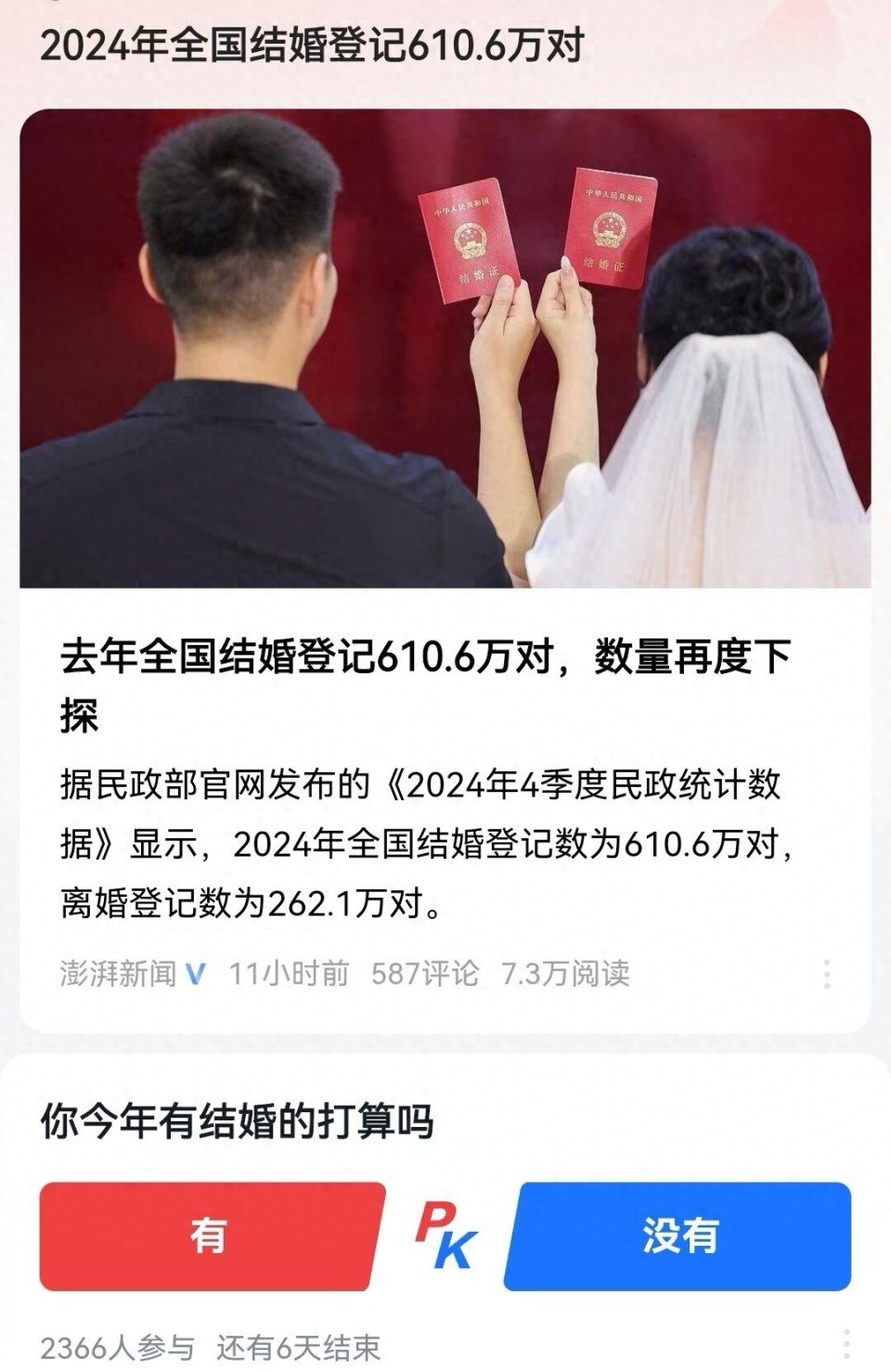Open the three-dot overflow menu on the news card
Viewport: 891px width, 1372px height.
click(829, 974)
